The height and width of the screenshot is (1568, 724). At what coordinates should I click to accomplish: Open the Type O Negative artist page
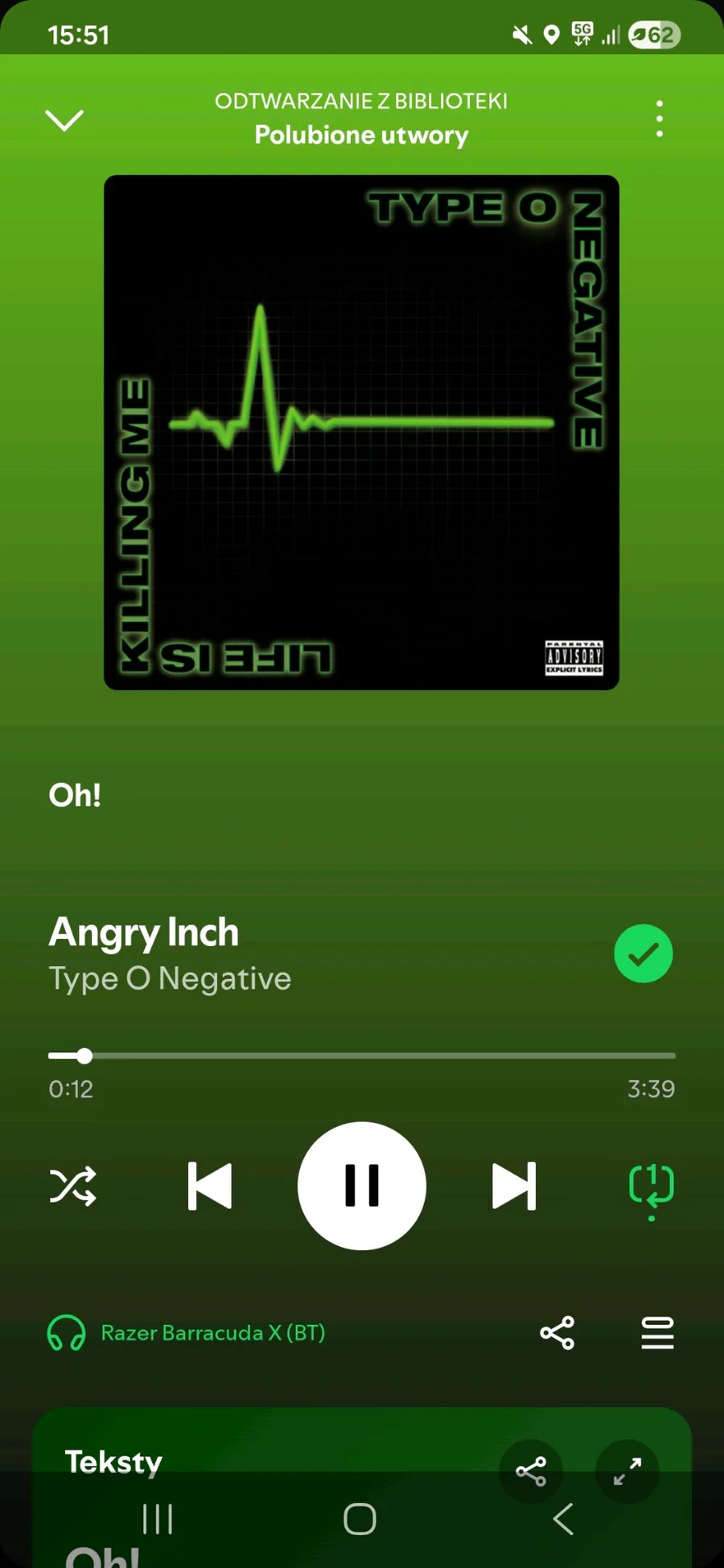pyautogui.click(x=171, y=979)
